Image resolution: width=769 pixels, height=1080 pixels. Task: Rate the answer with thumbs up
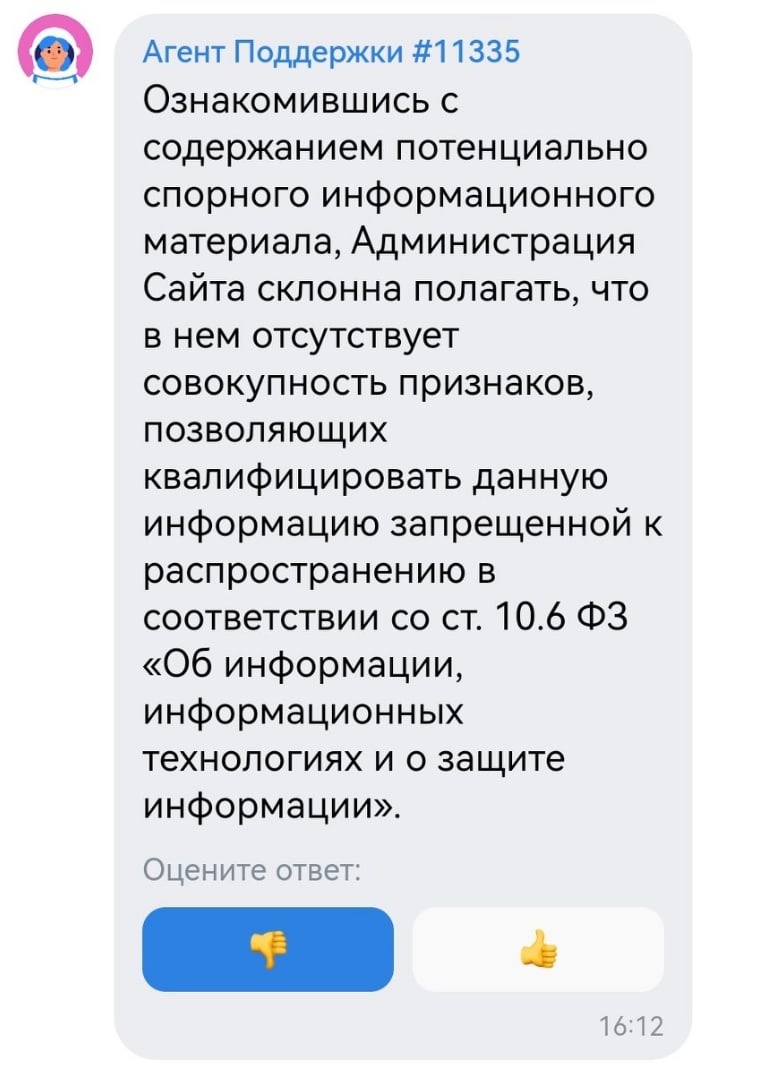(x=538, y=948)
